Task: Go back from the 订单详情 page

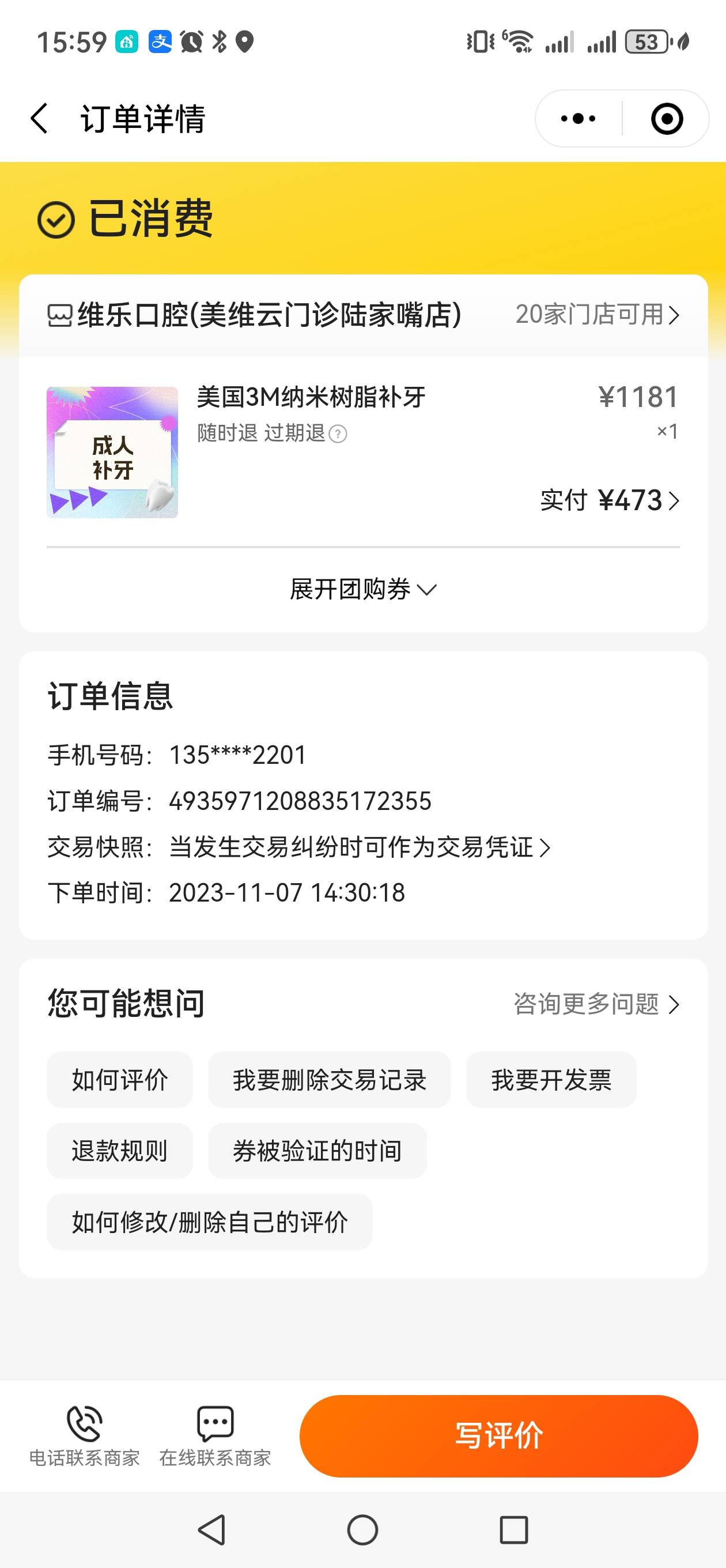Action: click(x=40, y=118)
